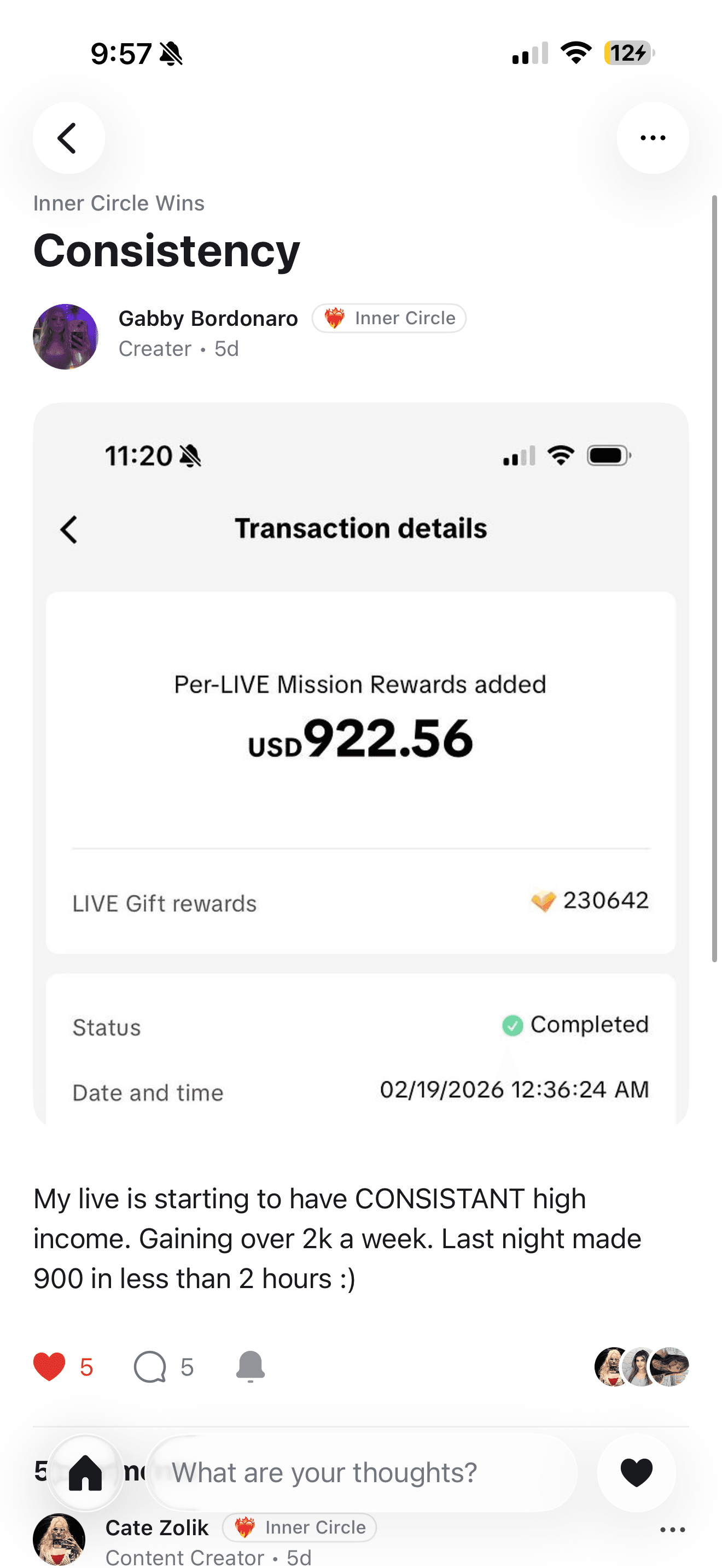Open the post overflow menu
Image resolution: width=722 pixels, height=1568 pixels.
[x=653, y=138]
